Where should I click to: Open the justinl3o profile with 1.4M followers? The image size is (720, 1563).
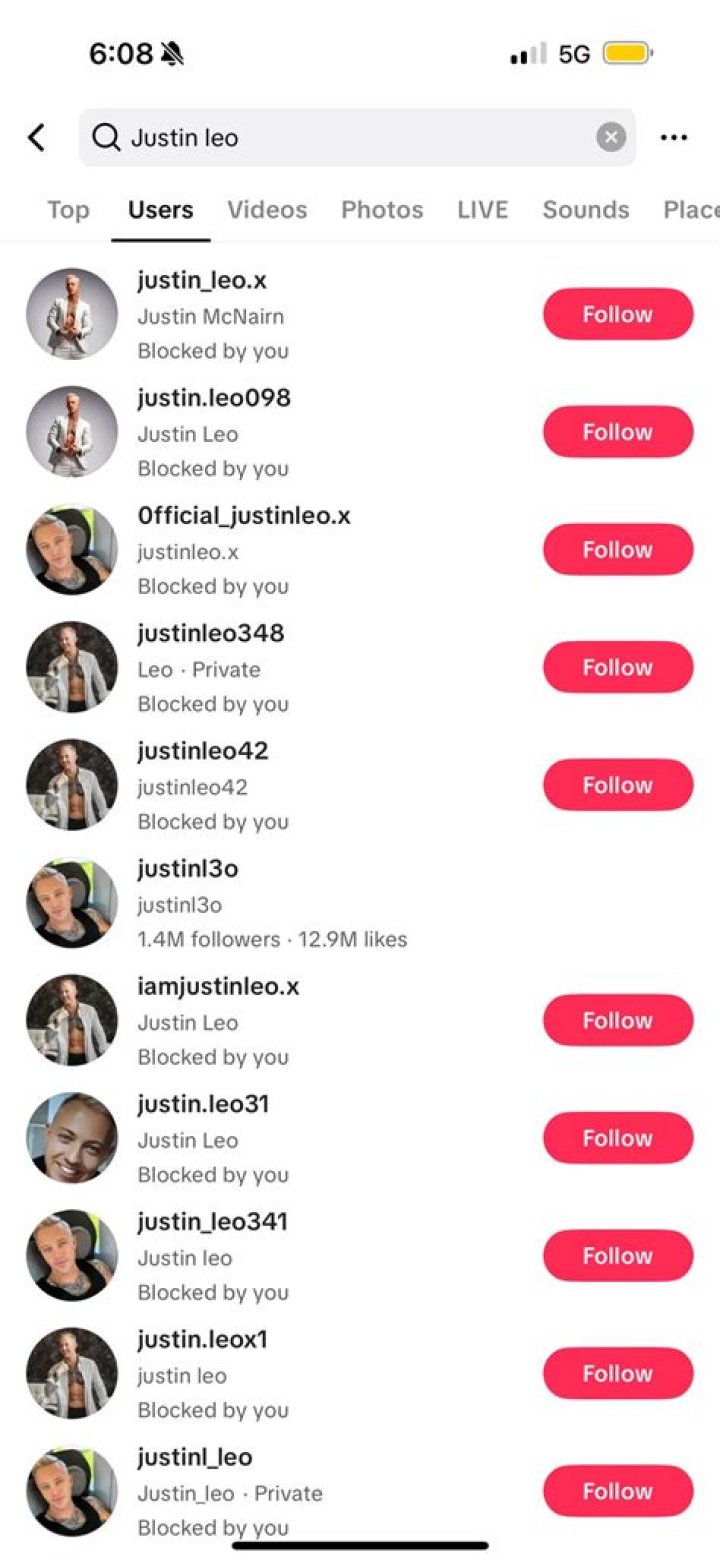pyautogui.click(x=360, y=903)
